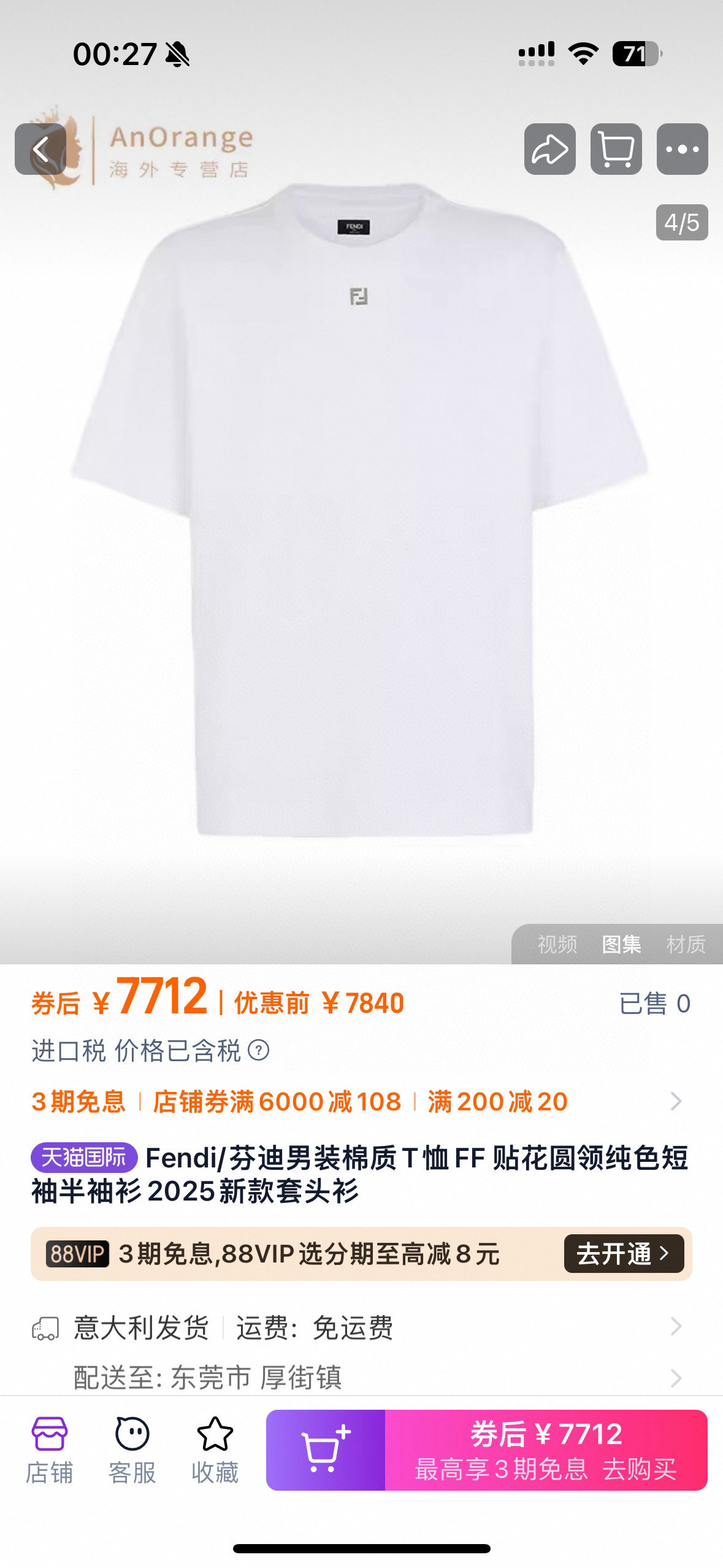Go back to the previous page
This screenshot has width=723, height=1568.
click(x=40, y=149)
